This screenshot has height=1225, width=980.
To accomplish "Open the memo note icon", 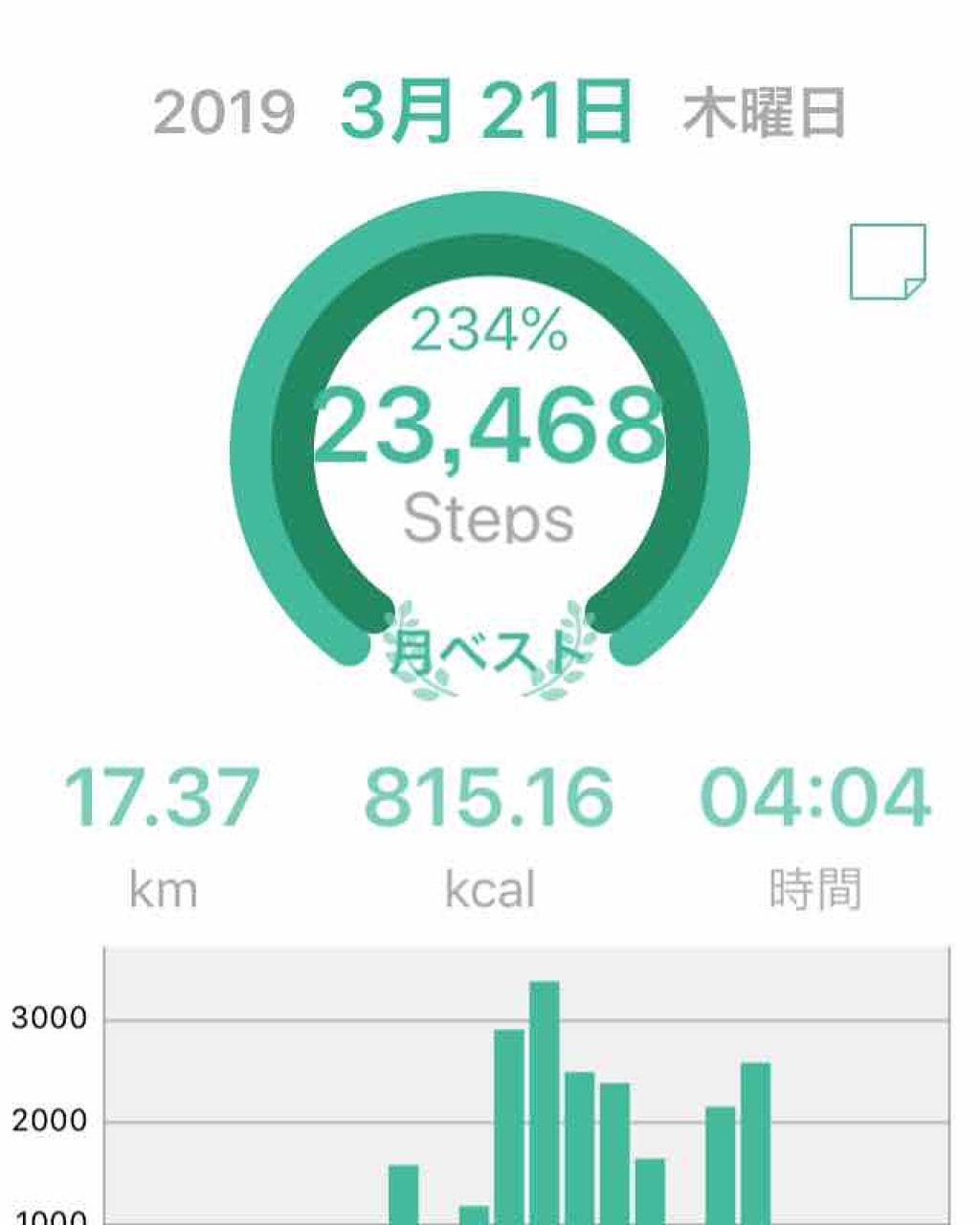I will click(x=885, y=260).
